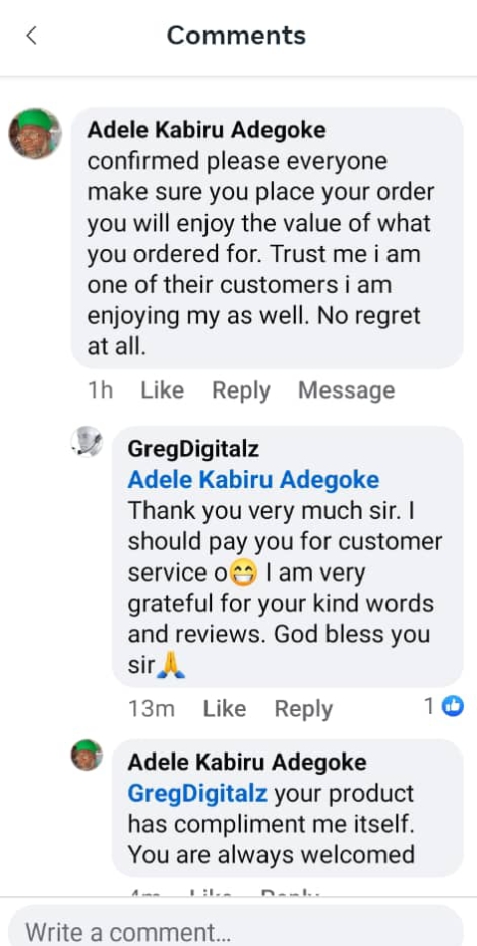This screenshot has width=477, height=946.
Task: Open Adele's profile picture on first comment
Action: tap(35, 134)
